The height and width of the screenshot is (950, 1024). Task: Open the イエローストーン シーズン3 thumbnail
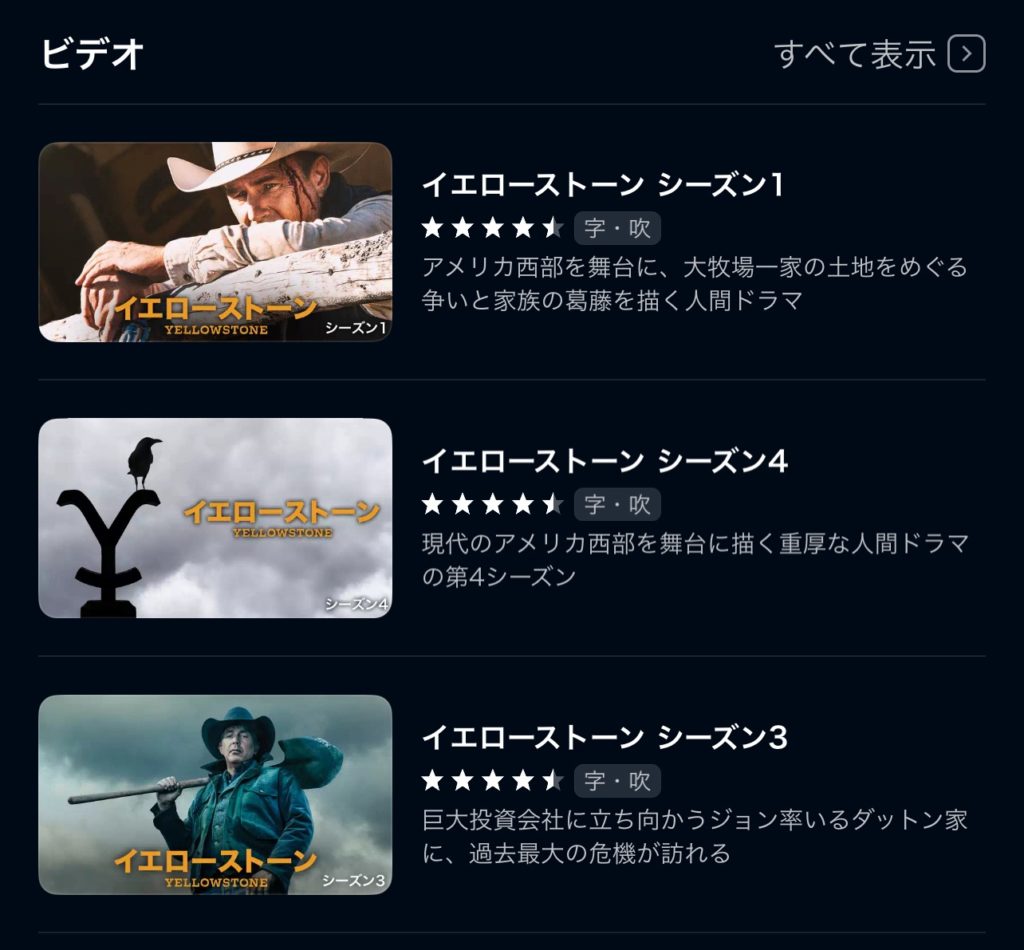click(x=215, y=794)
